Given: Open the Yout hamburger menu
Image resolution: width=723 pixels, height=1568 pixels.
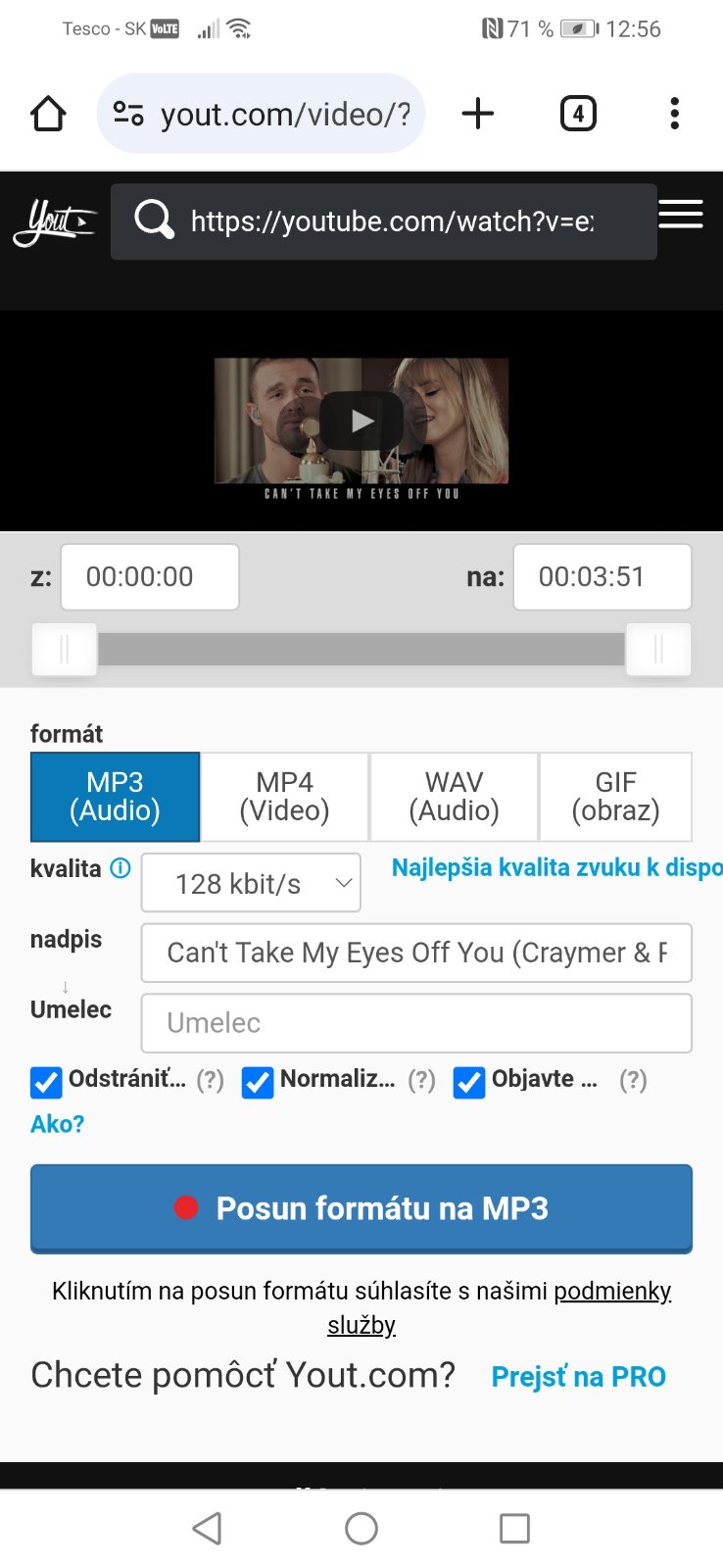Looking at the screenshot, I should tap(681, 214).
